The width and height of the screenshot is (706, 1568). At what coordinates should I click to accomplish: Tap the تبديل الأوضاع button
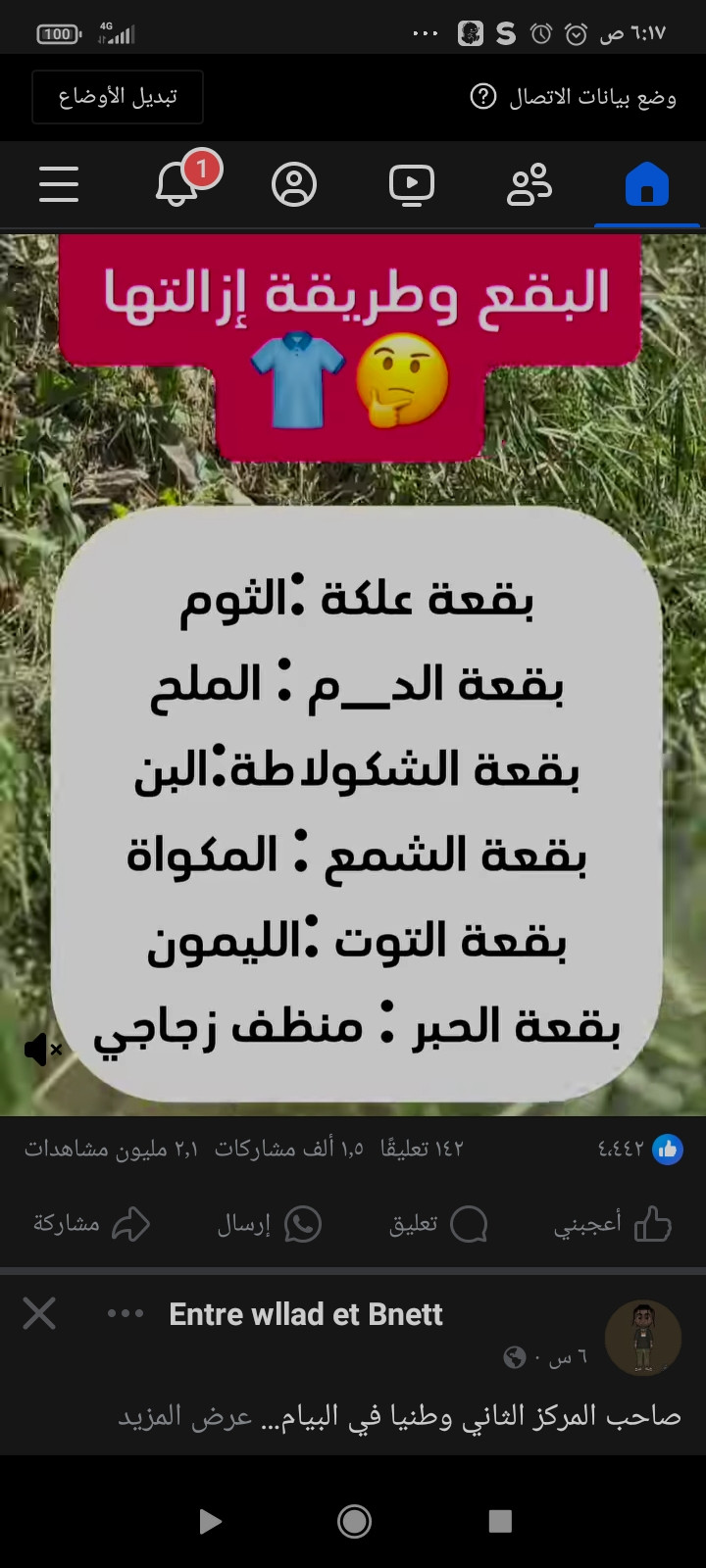118,97
